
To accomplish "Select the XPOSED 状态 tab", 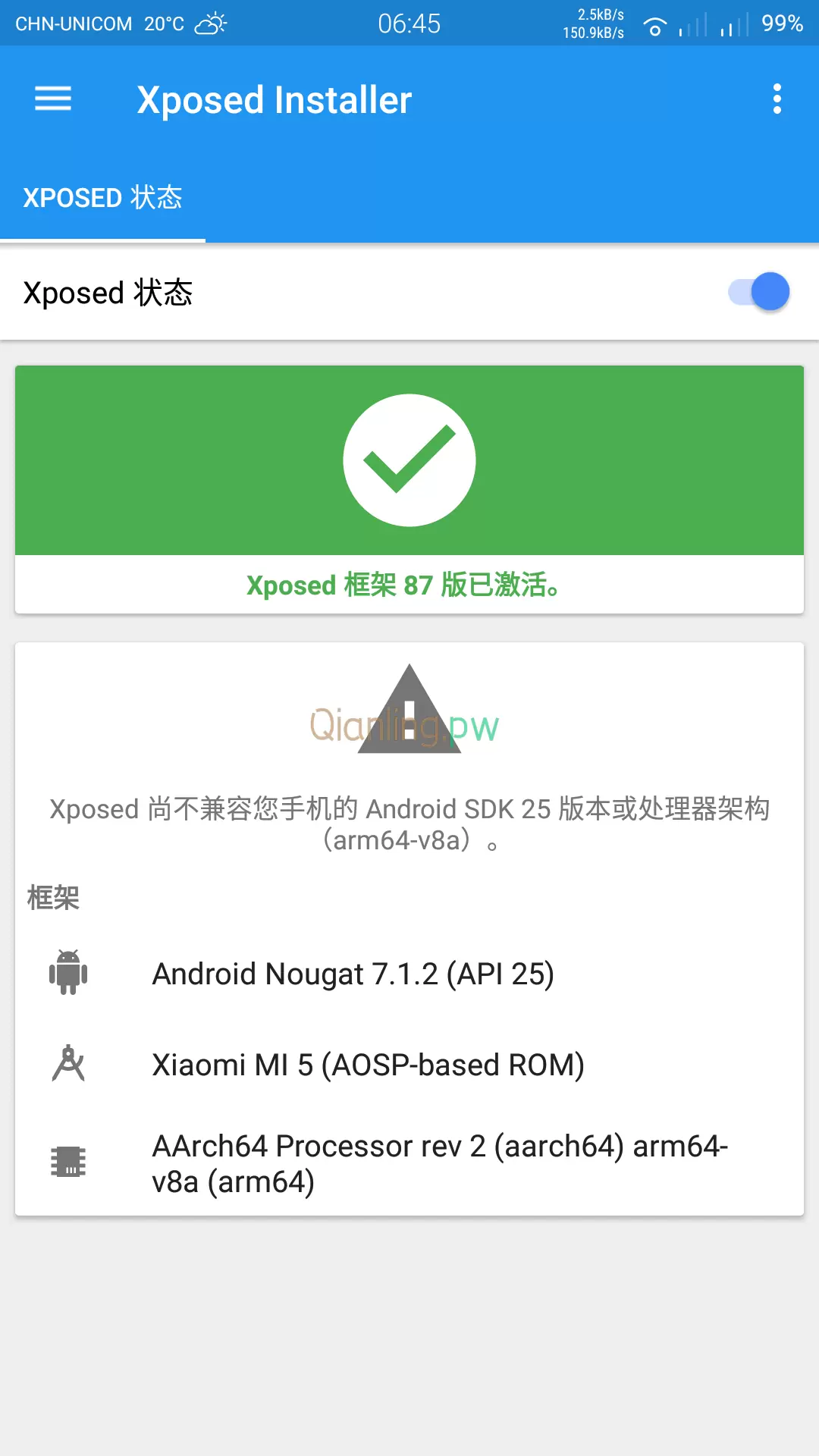I will [x=102, y=198].
